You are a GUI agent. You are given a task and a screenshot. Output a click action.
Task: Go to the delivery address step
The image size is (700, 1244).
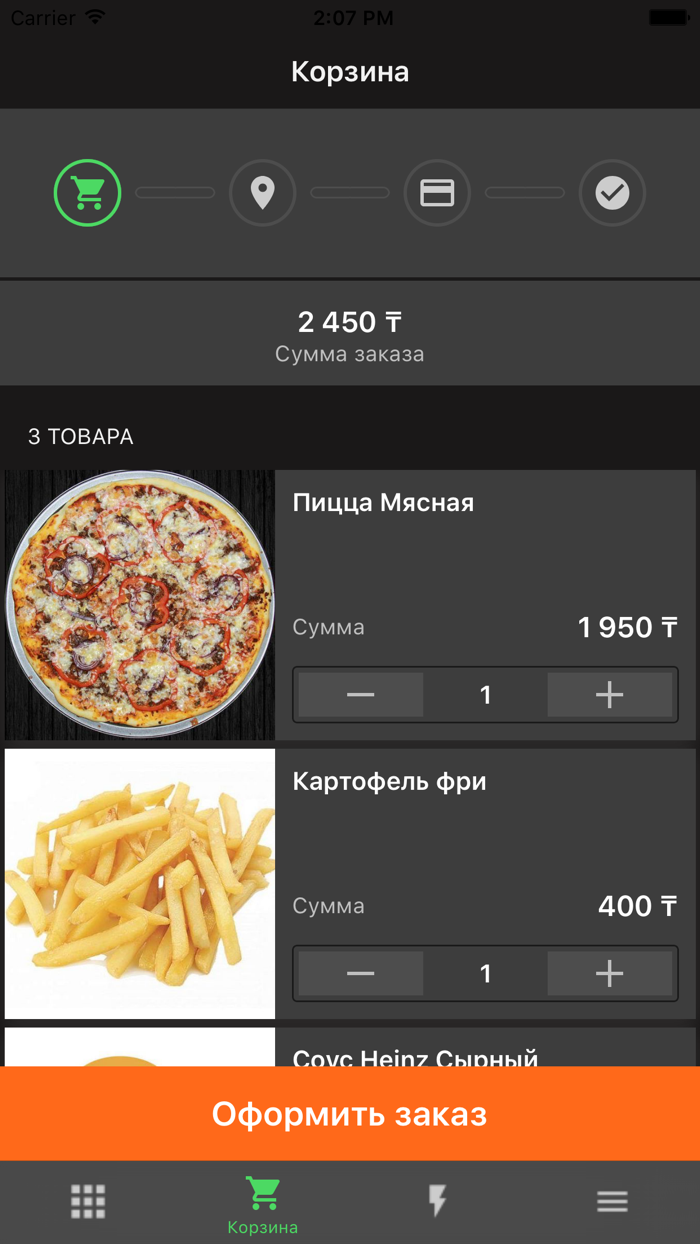tap(262, 192)
